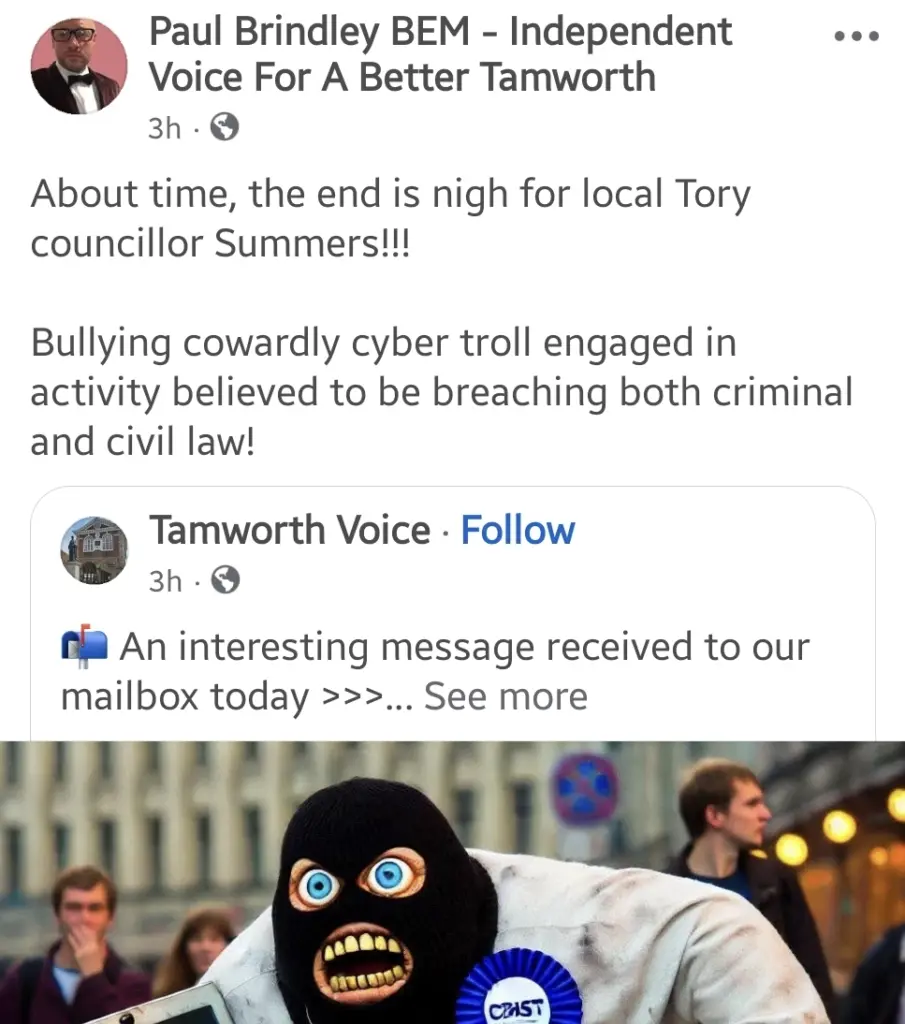
Task: Open the Tamworth Voice page name
Action: pos(290,530)
